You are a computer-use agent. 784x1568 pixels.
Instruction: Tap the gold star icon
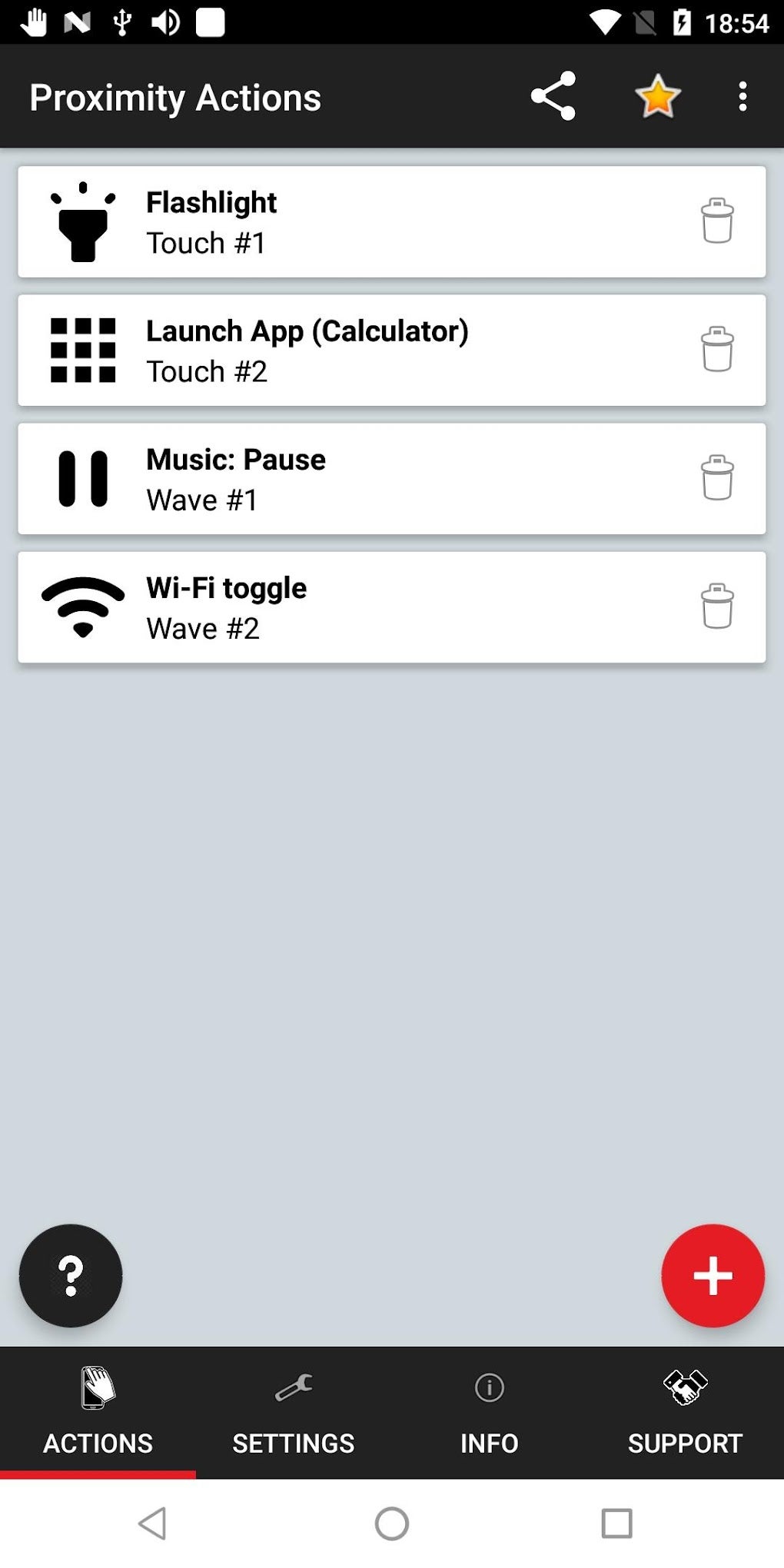pyautogui.click(x=658, y=96)
